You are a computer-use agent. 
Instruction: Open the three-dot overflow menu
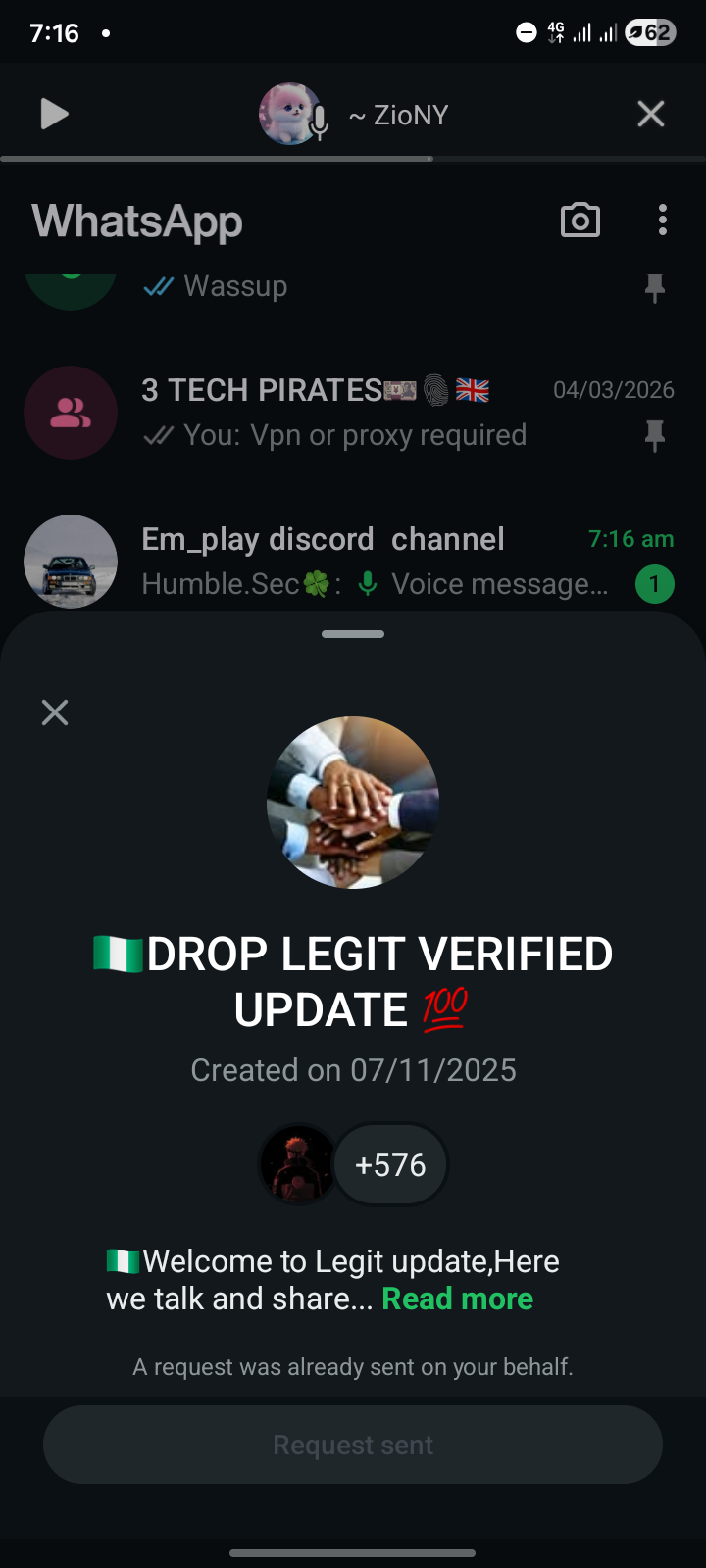(x=663, y=220)
